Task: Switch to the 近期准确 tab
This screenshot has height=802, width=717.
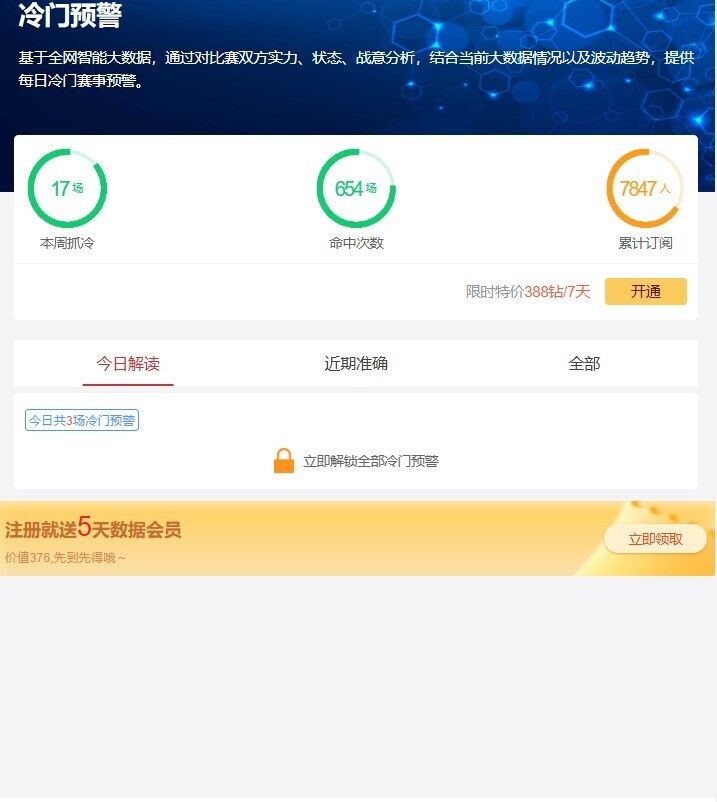Action: 356,364
